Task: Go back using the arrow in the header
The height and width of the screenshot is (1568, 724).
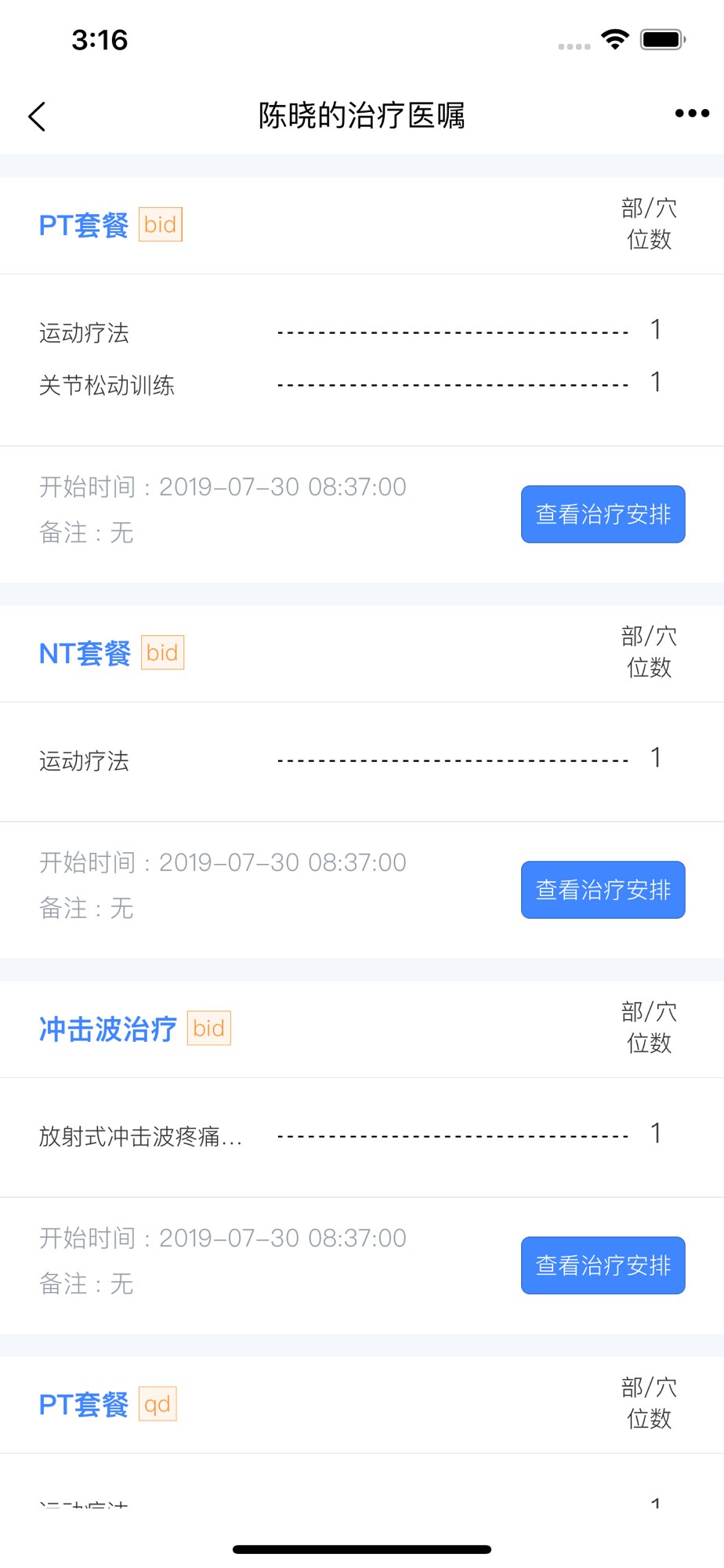Action: pos(37,116)
